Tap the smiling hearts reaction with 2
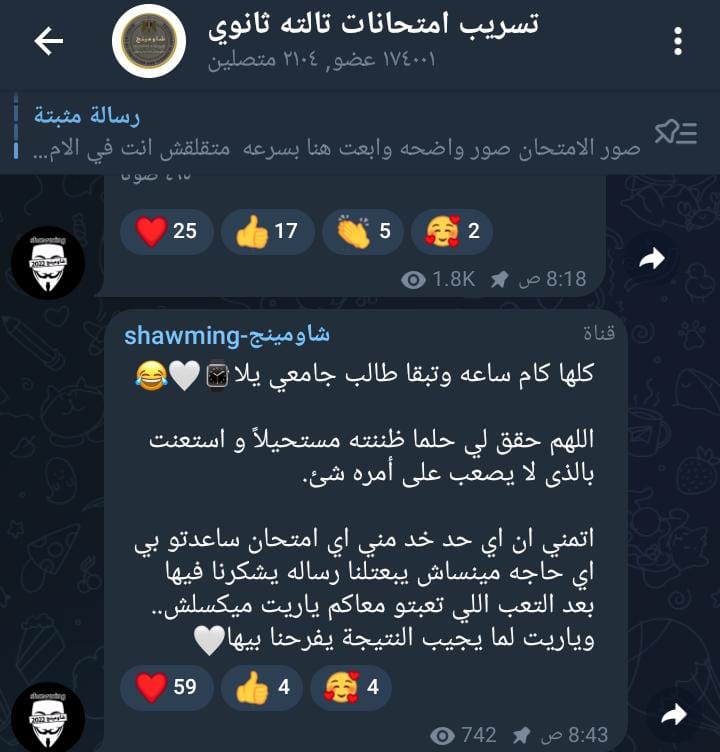The width and height of the screenshot is (720, 752). pyautogui.click(x=453, y=232)
